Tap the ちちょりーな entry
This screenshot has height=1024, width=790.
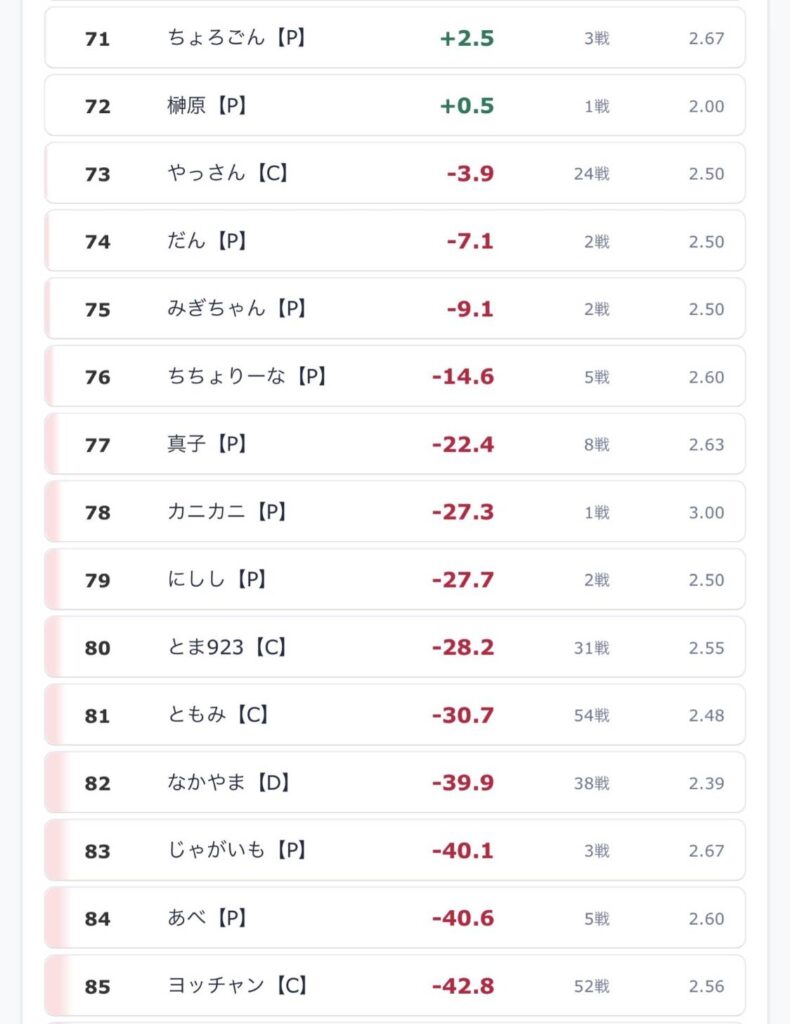pos(395,376)
